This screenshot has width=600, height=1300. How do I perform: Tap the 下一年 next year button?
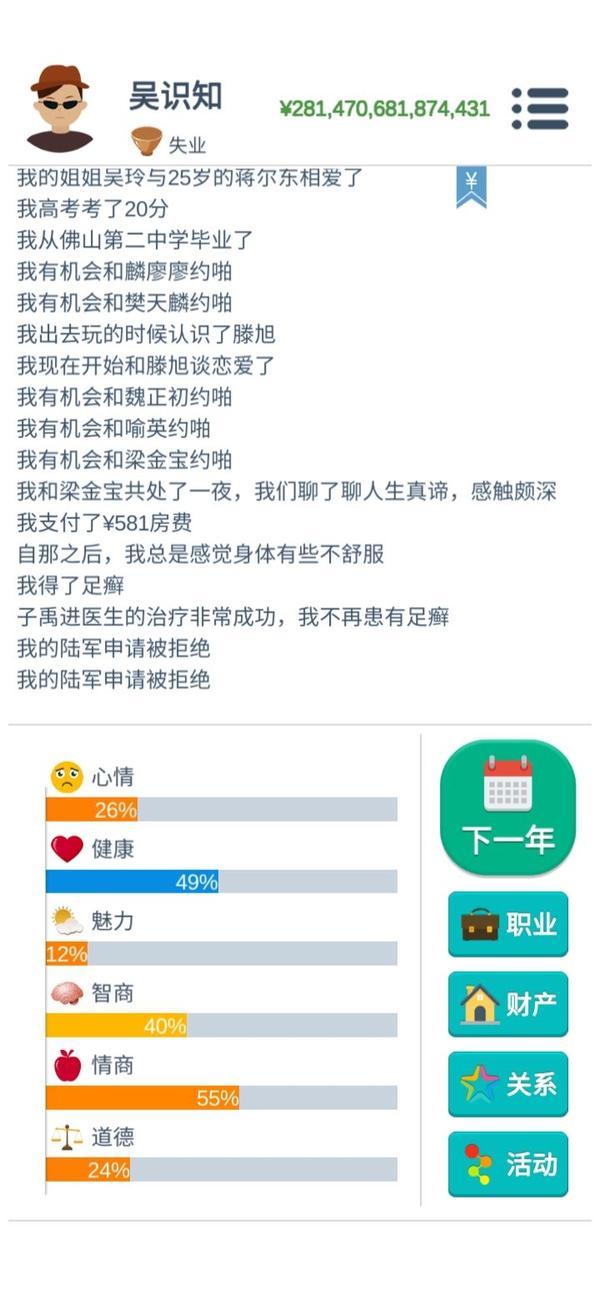[x=508, y=808]
